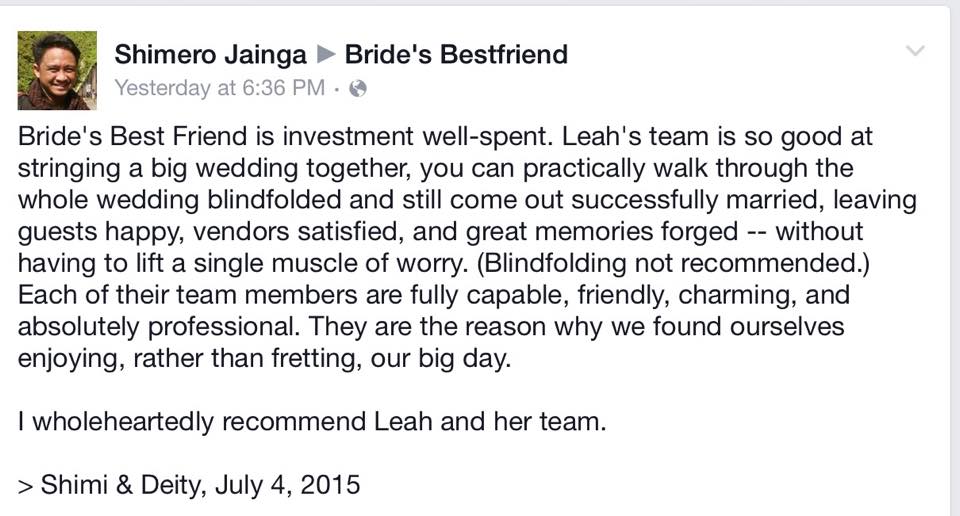The height and width of the screenshot is (516, 960).
Task: Open the post timestamp Yesterday at 6:36 PM
Action: coord(220,88)
